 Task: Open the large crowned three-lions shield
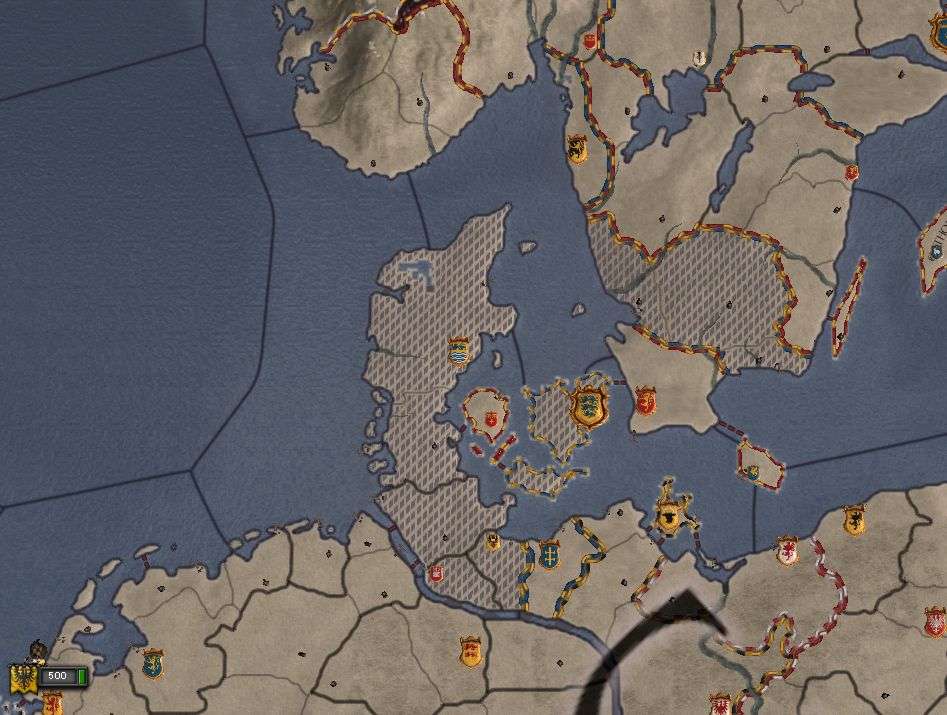click(589, 405)
